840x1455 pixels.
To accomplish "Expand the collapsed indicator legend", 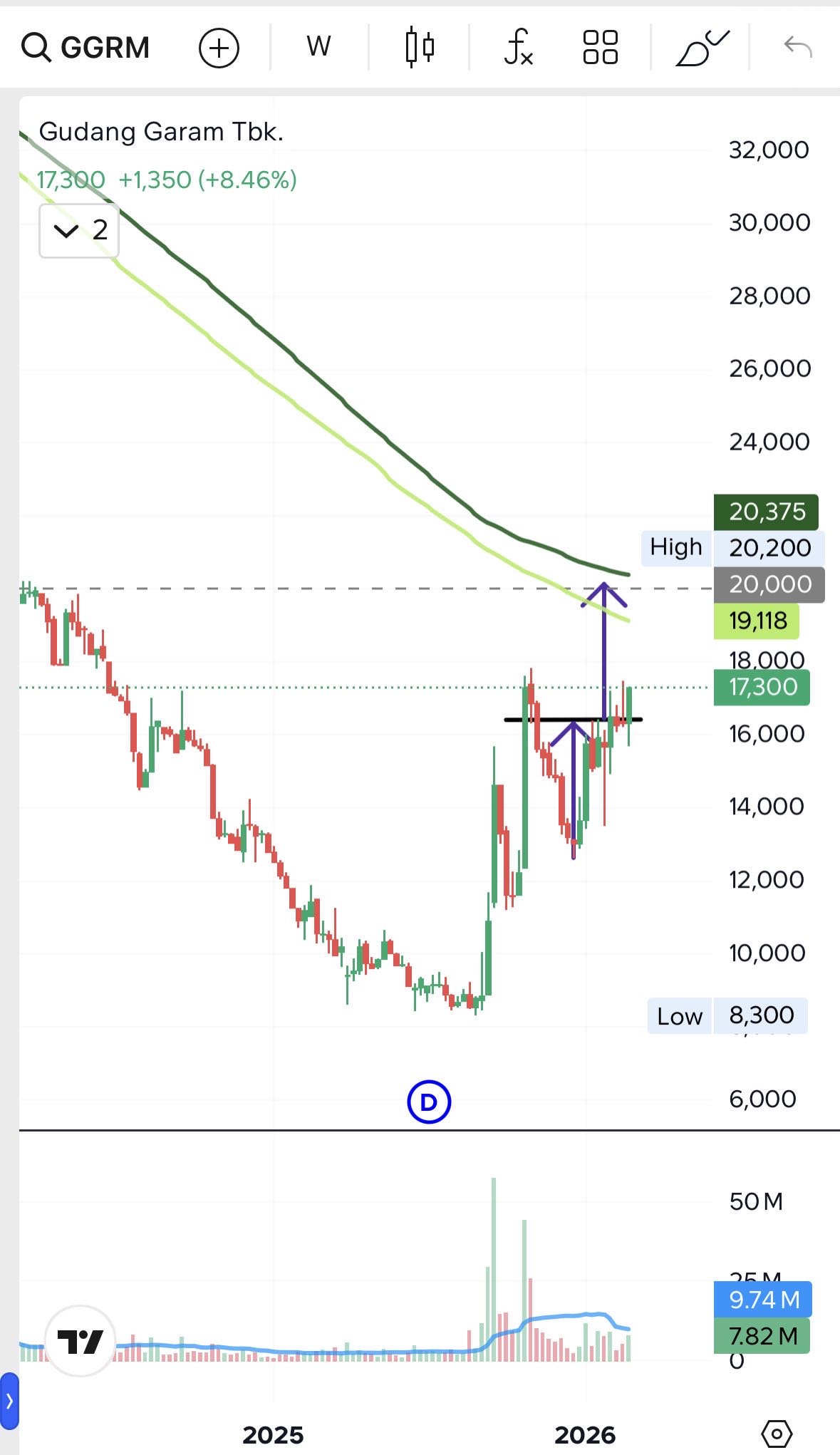I will 79,230.
